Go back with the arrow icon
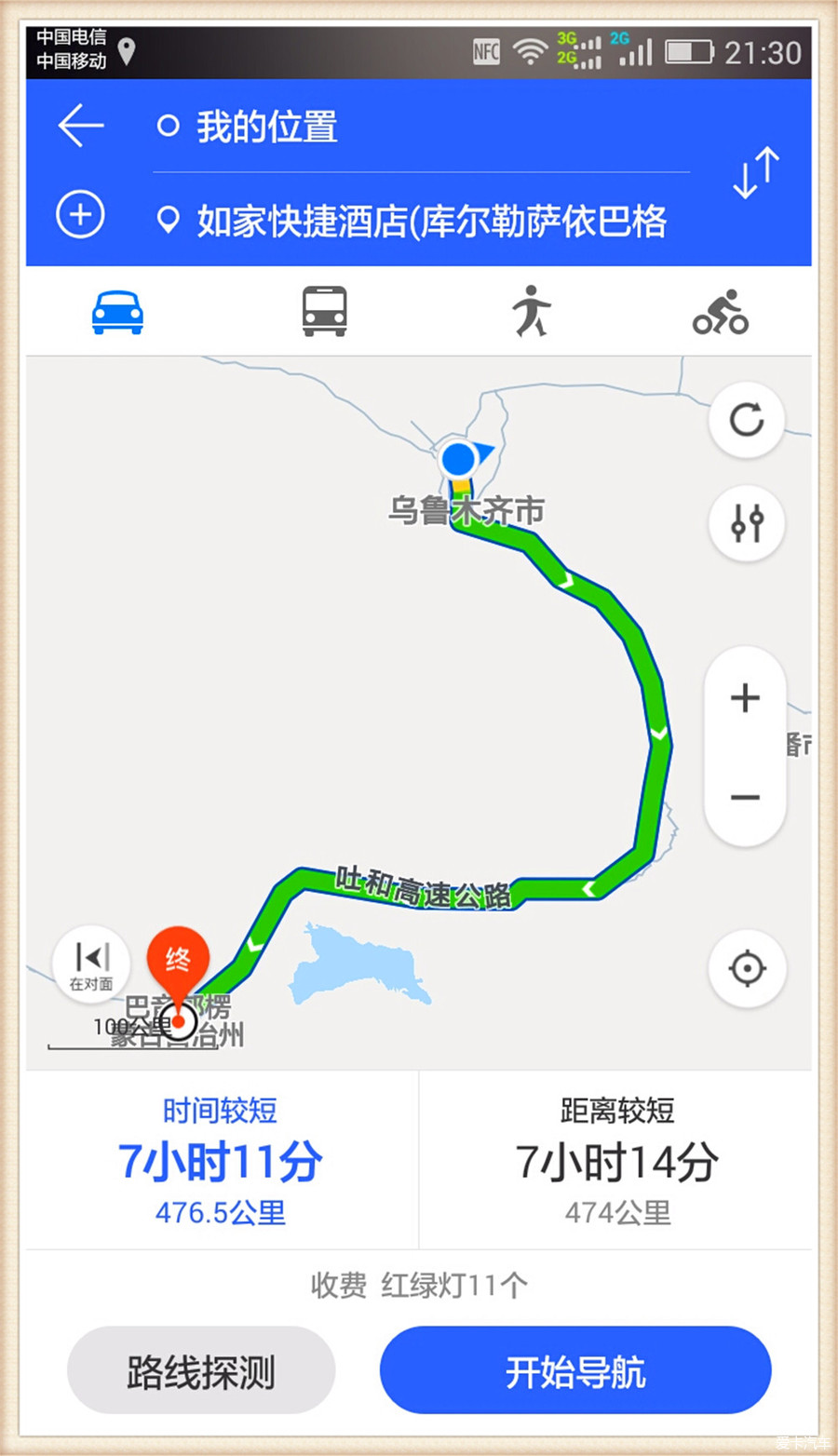This screenshot has width=838, height=1456. (81, 126)
